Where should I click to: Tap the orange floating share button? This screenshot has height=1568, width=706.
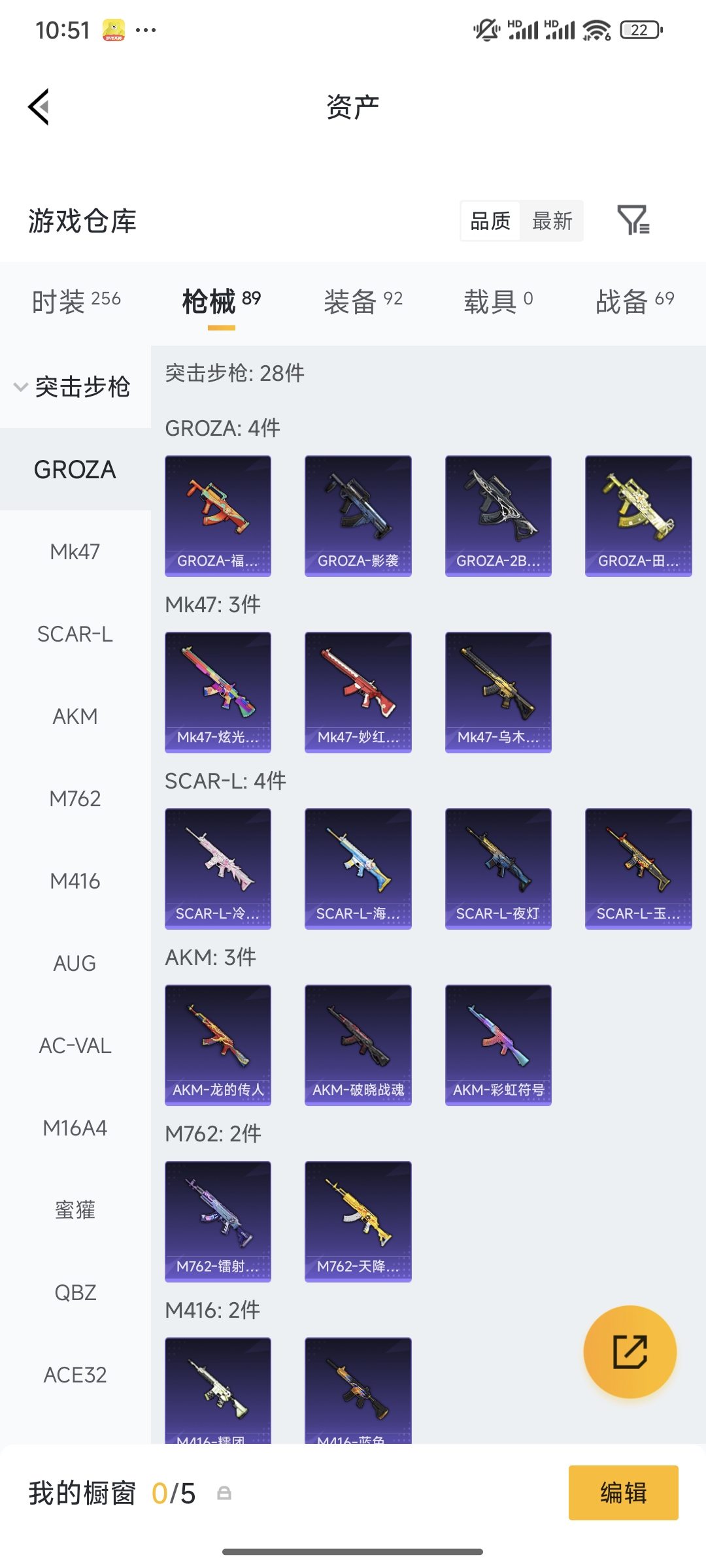(x=630, y=1352)
